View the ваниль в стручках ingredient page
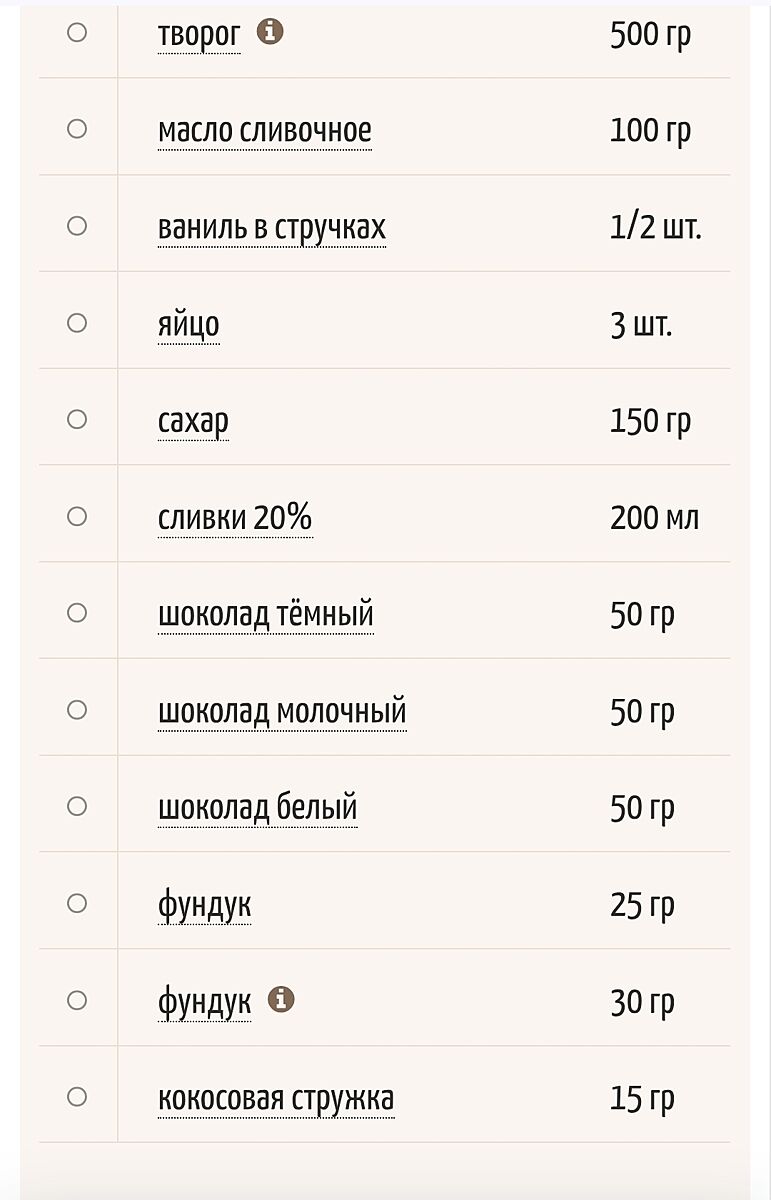The height and width of the screenshot is (1200, 771). click(x=271, y=227)
